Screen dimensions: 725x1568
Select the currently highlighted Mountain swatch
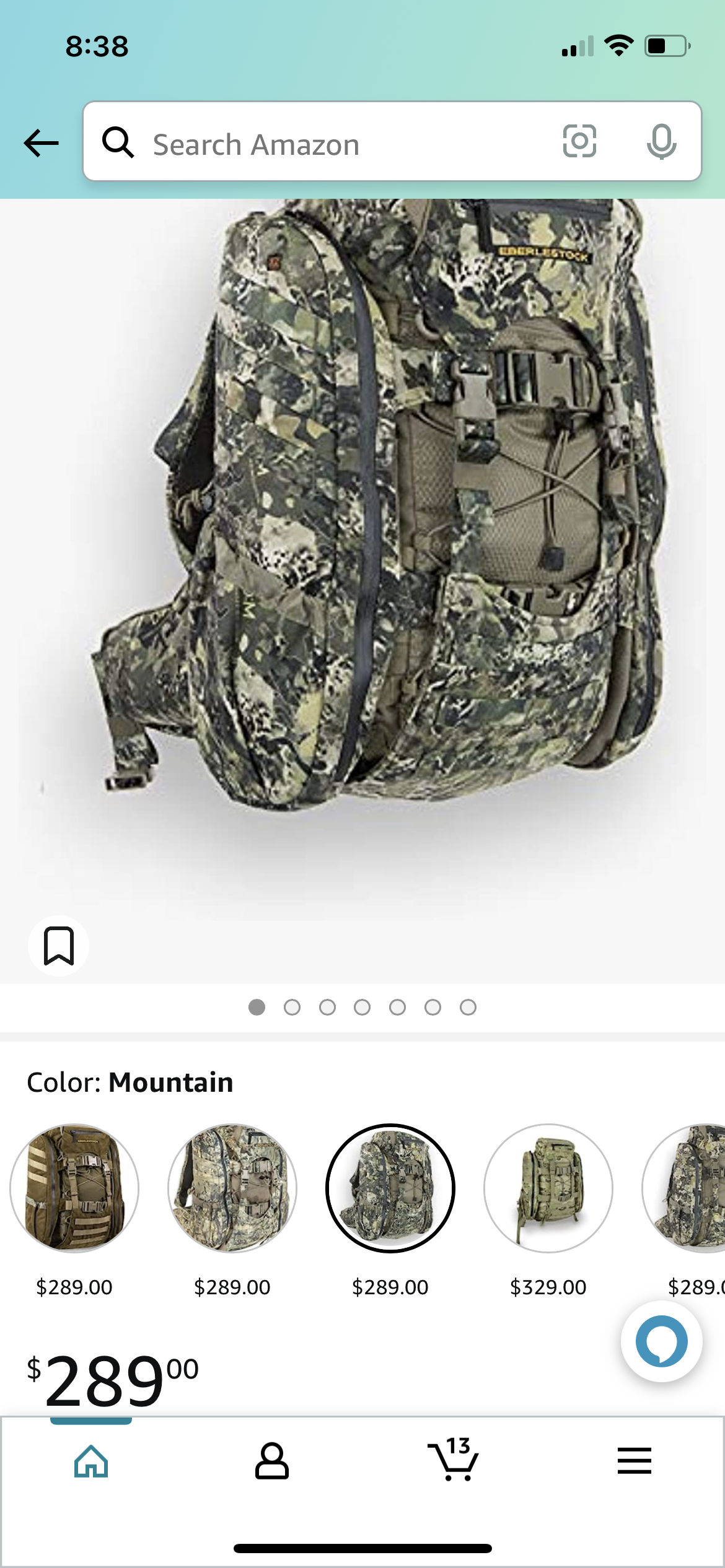390,1188
